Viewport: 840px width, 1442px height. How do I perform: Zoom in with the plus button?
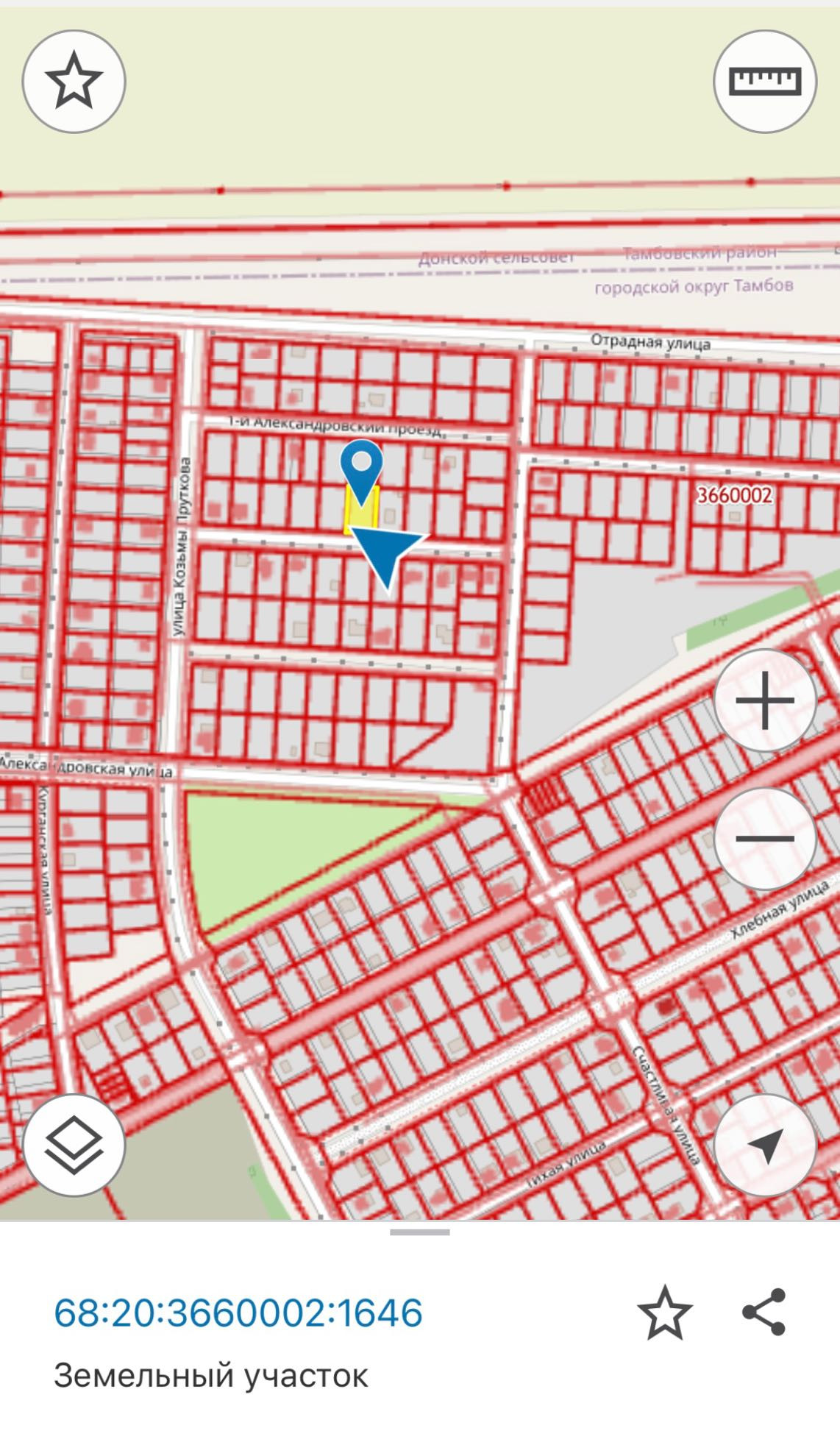click(x=765, y=700)
